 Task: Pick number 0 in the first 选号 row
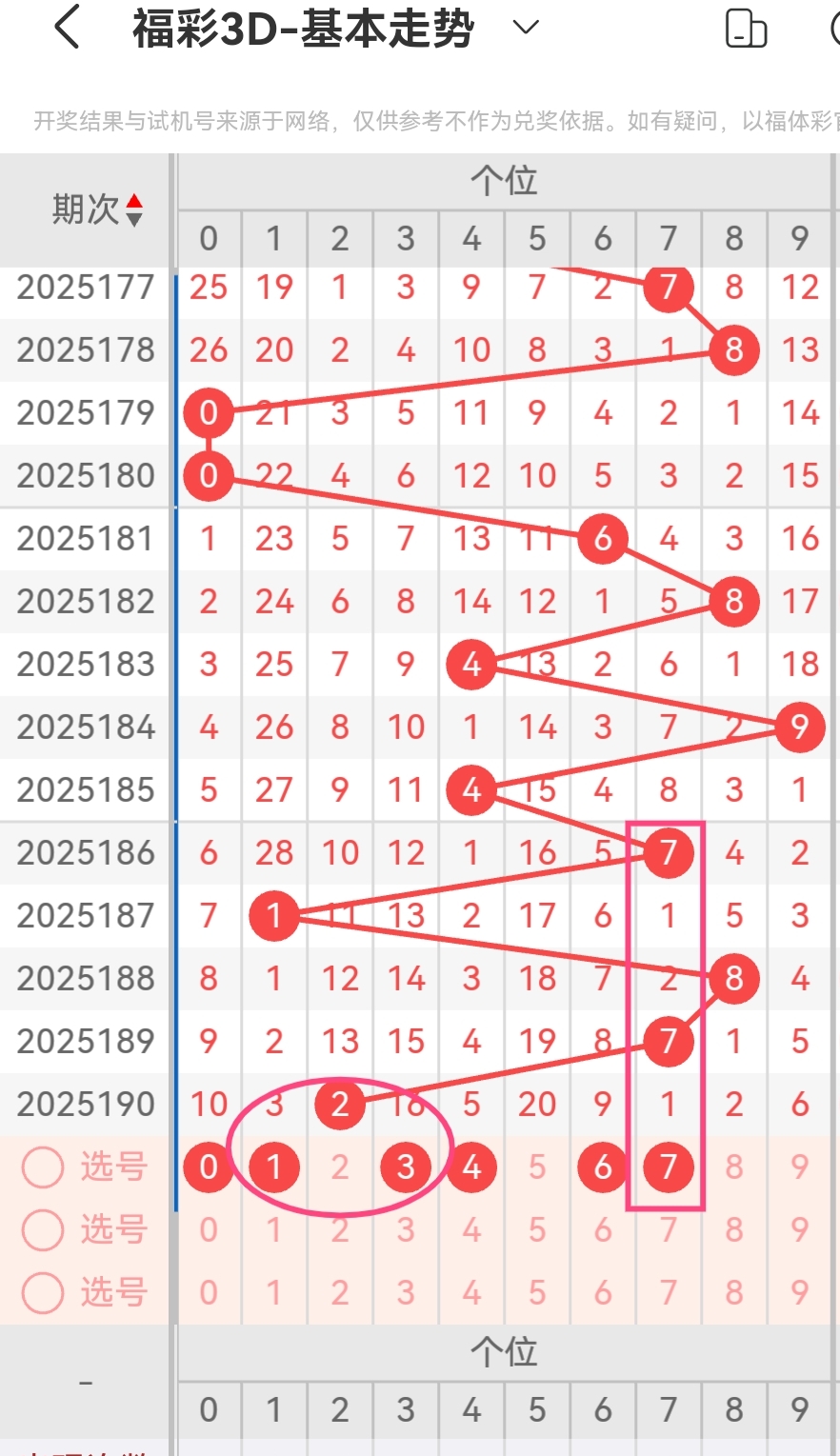pos(208,1167)
